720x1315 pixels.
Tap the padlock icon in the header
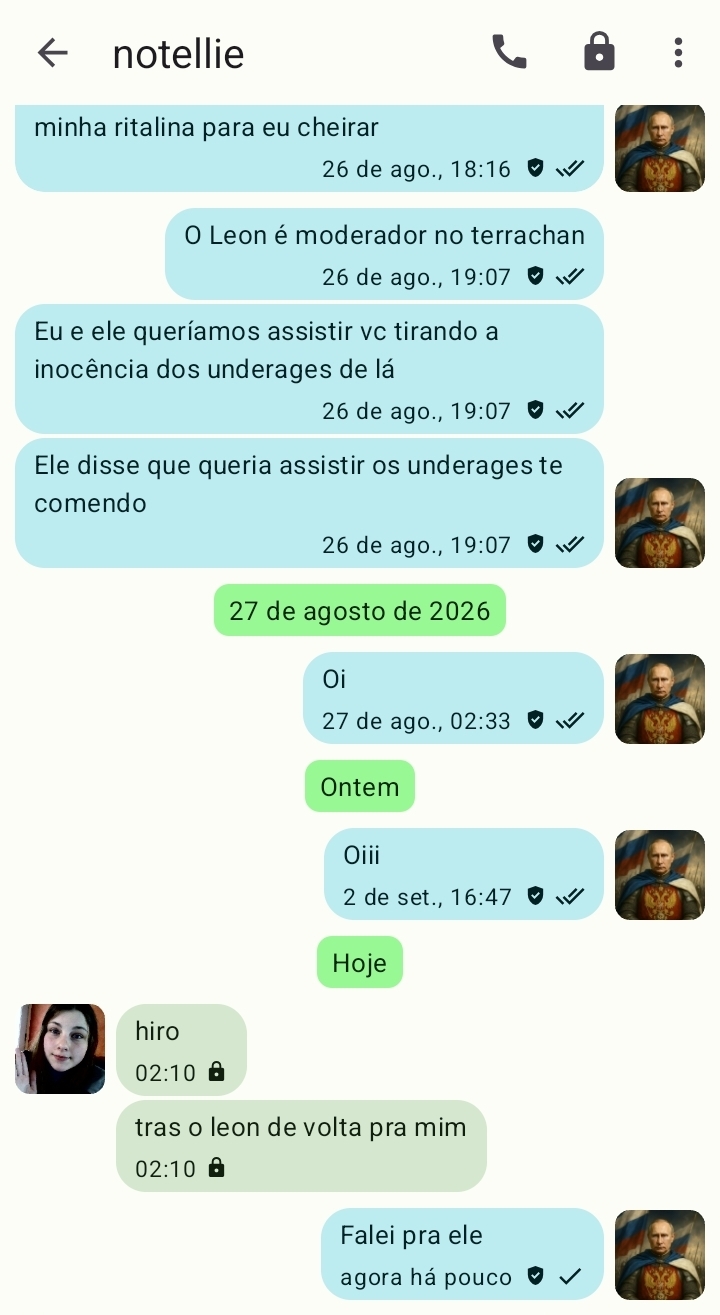pyautogui.click(x=599, y=52)
